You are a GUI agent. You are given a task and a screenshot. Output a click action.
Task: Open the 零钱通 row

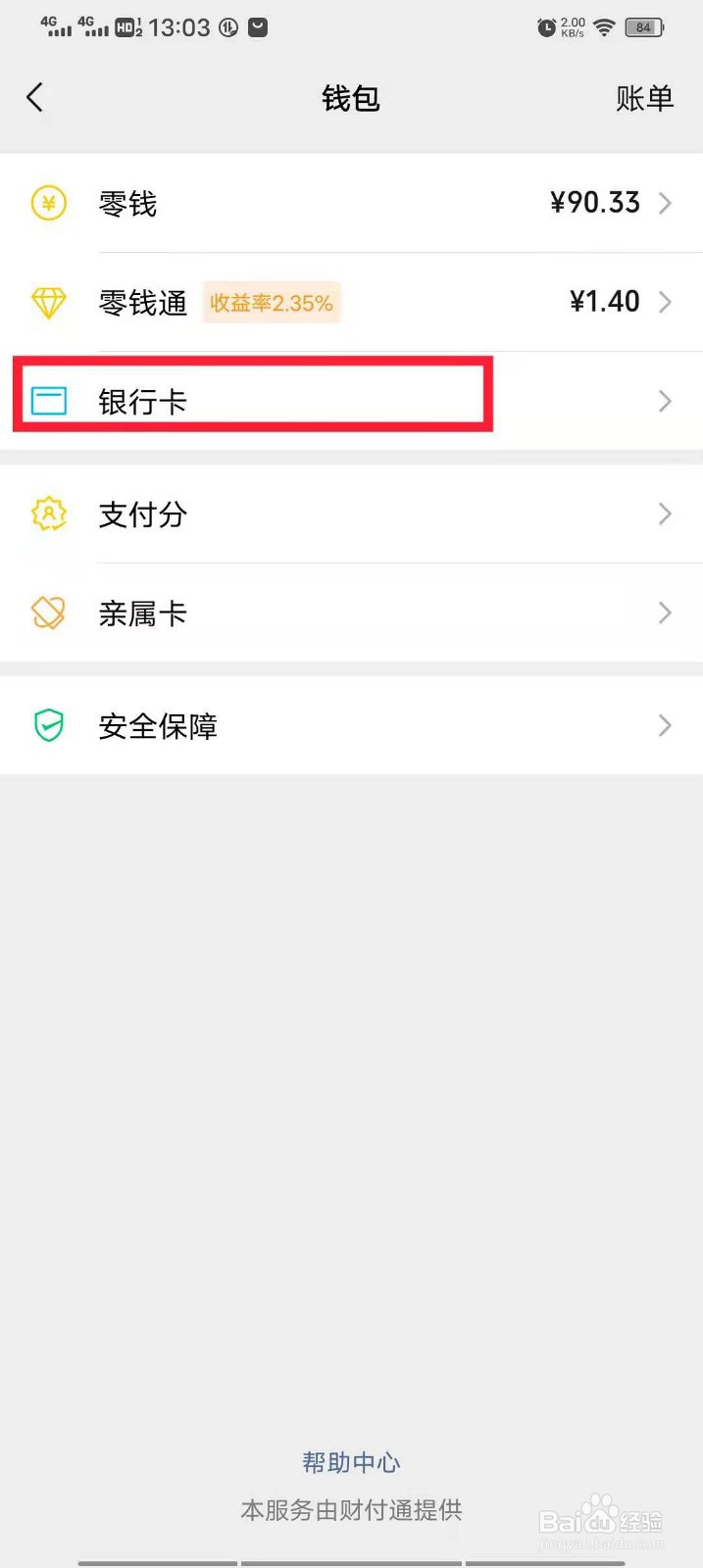point(351,302)
